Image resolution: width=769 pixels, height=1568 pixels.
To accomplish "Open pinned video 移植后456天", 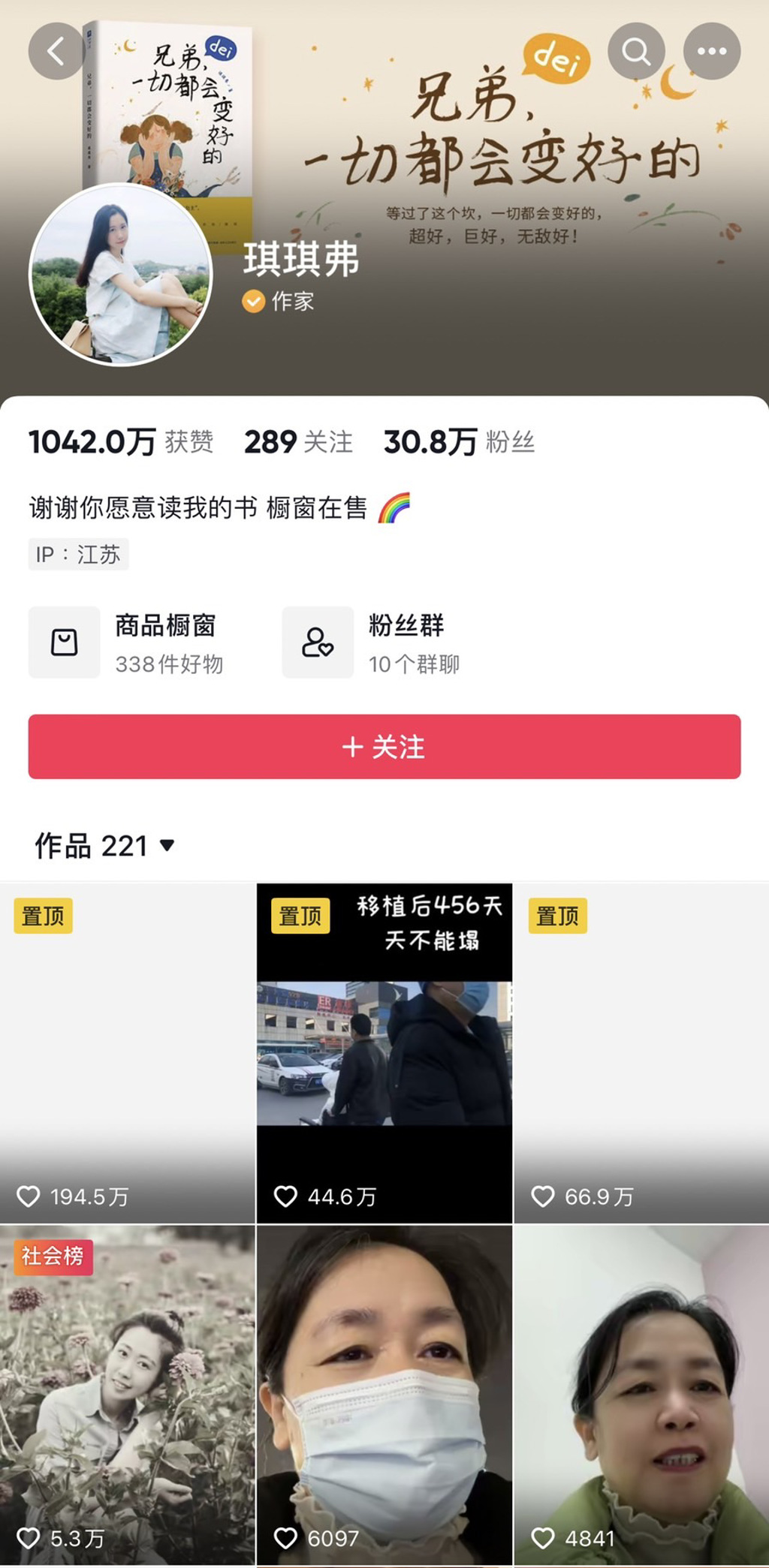I will [x=384, y=1052].
